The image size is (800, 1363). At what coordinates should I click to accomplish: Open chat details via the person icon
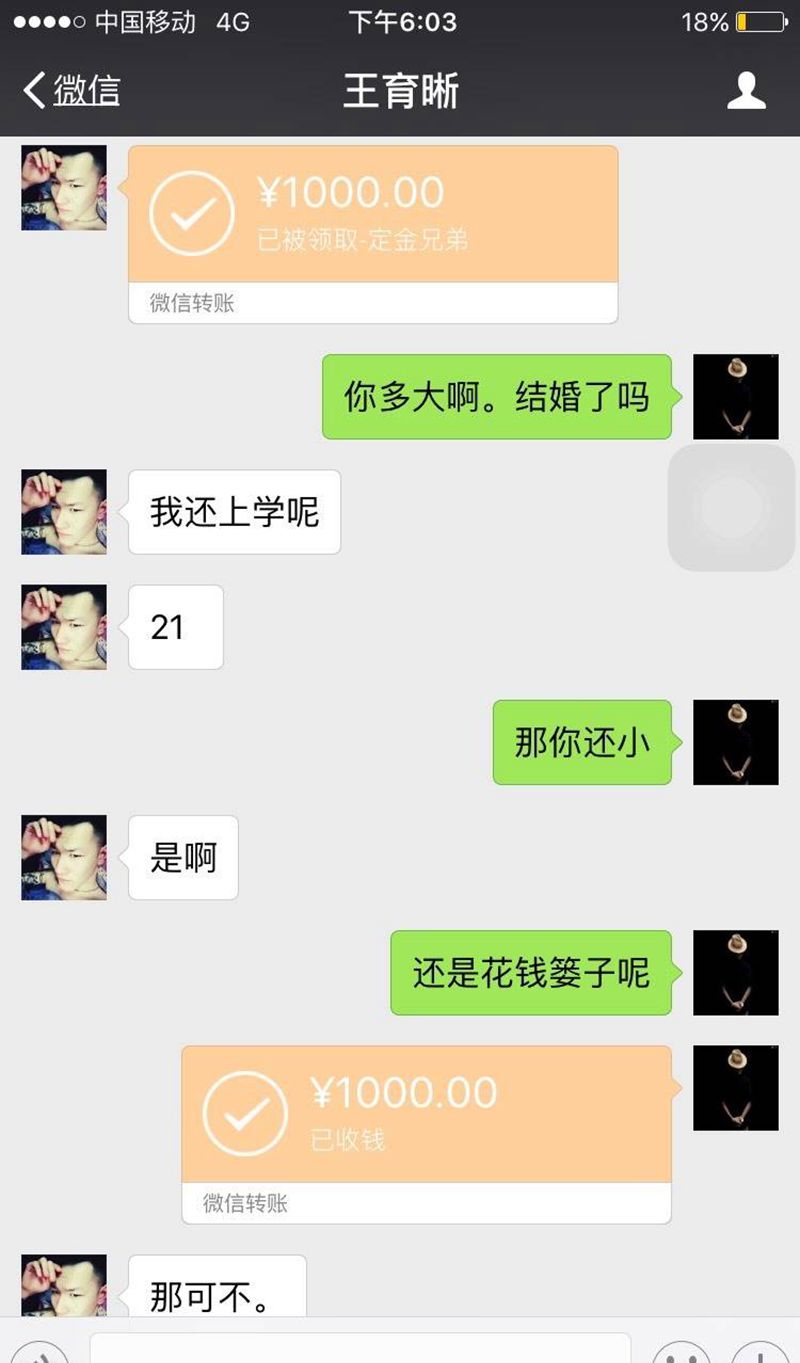tap(744, 91)
